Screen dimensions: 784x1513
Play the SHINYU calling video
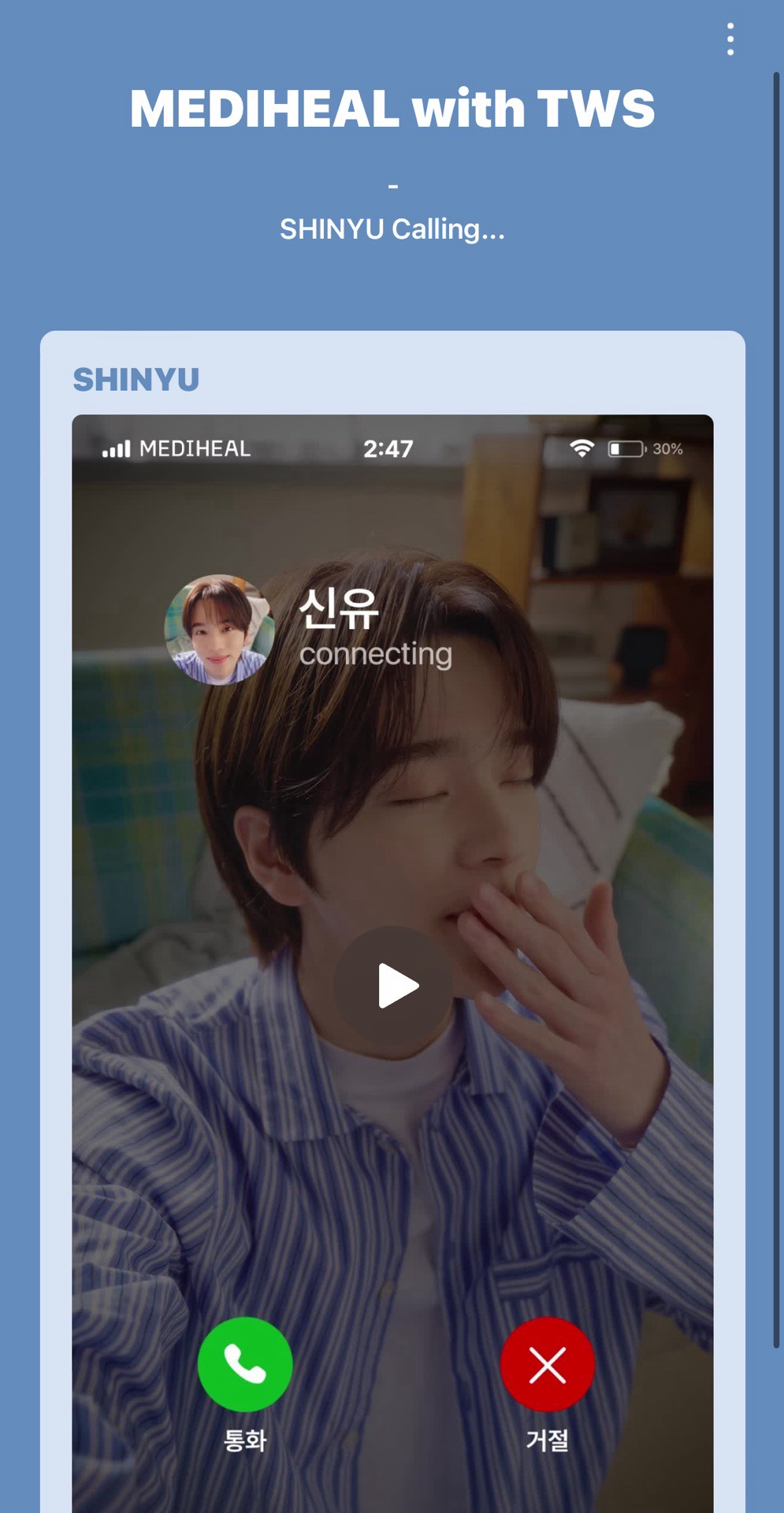393,985
